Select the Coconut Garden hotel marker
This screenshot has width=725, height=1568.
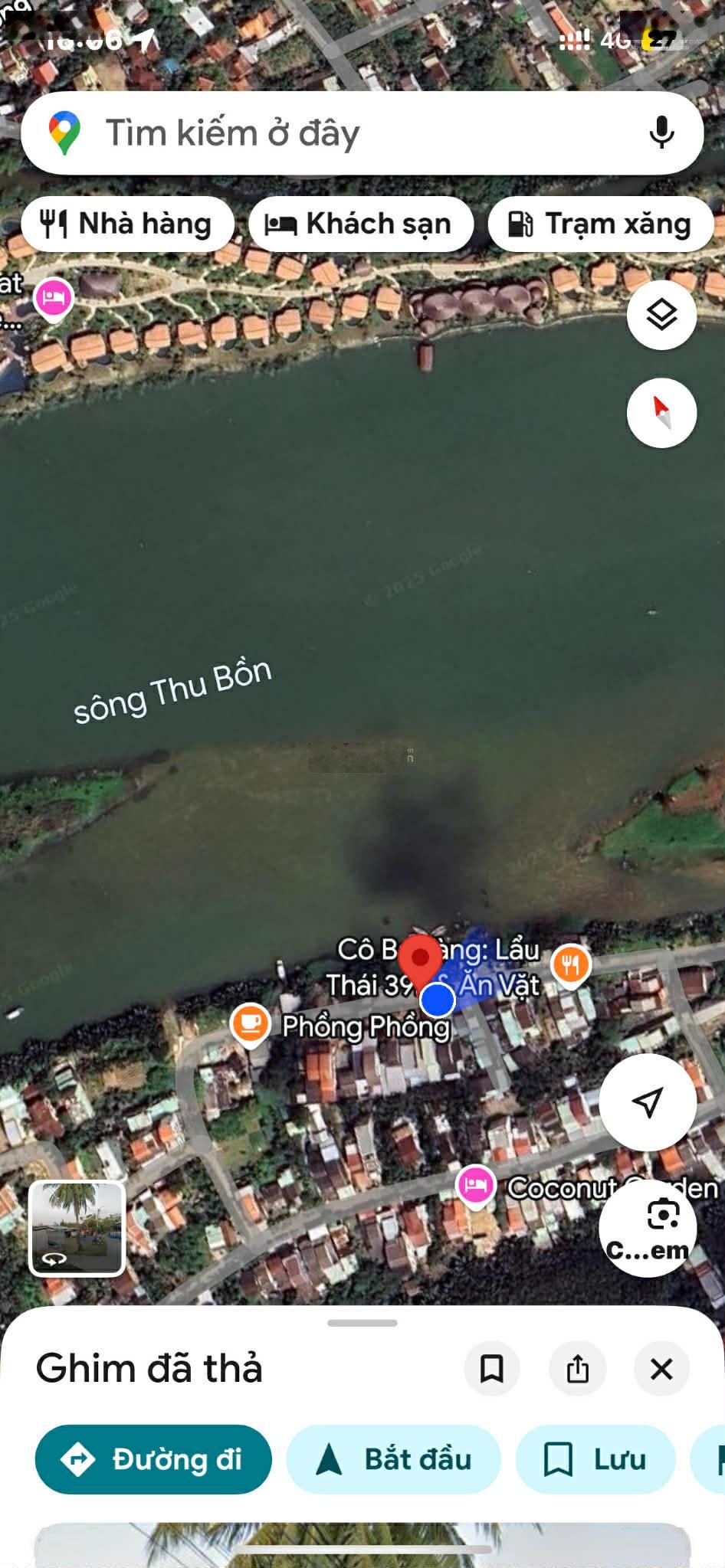point(476,1186)
